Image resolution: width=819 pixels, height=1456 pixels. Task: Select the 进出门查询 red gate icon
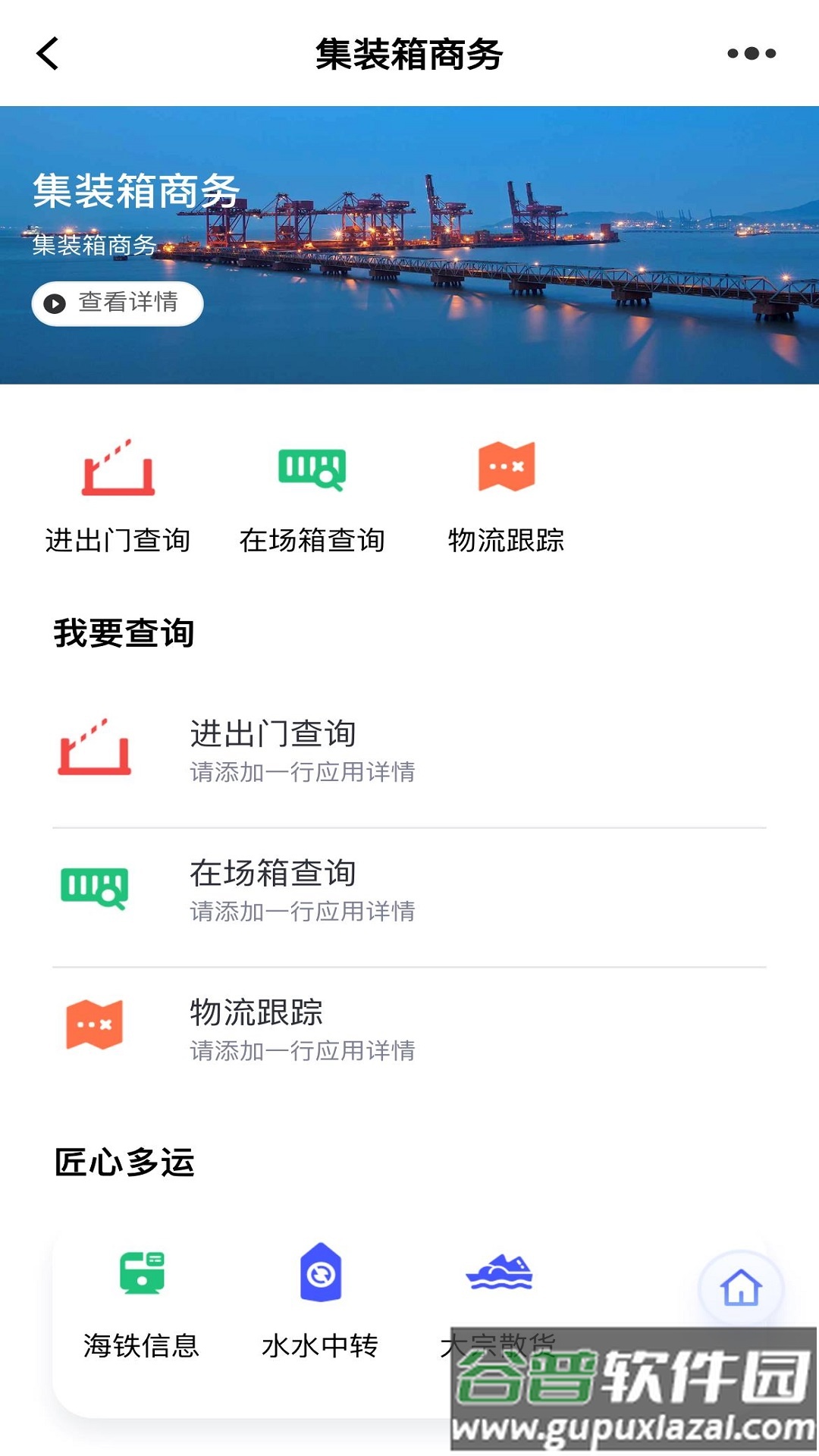point(118,470)
